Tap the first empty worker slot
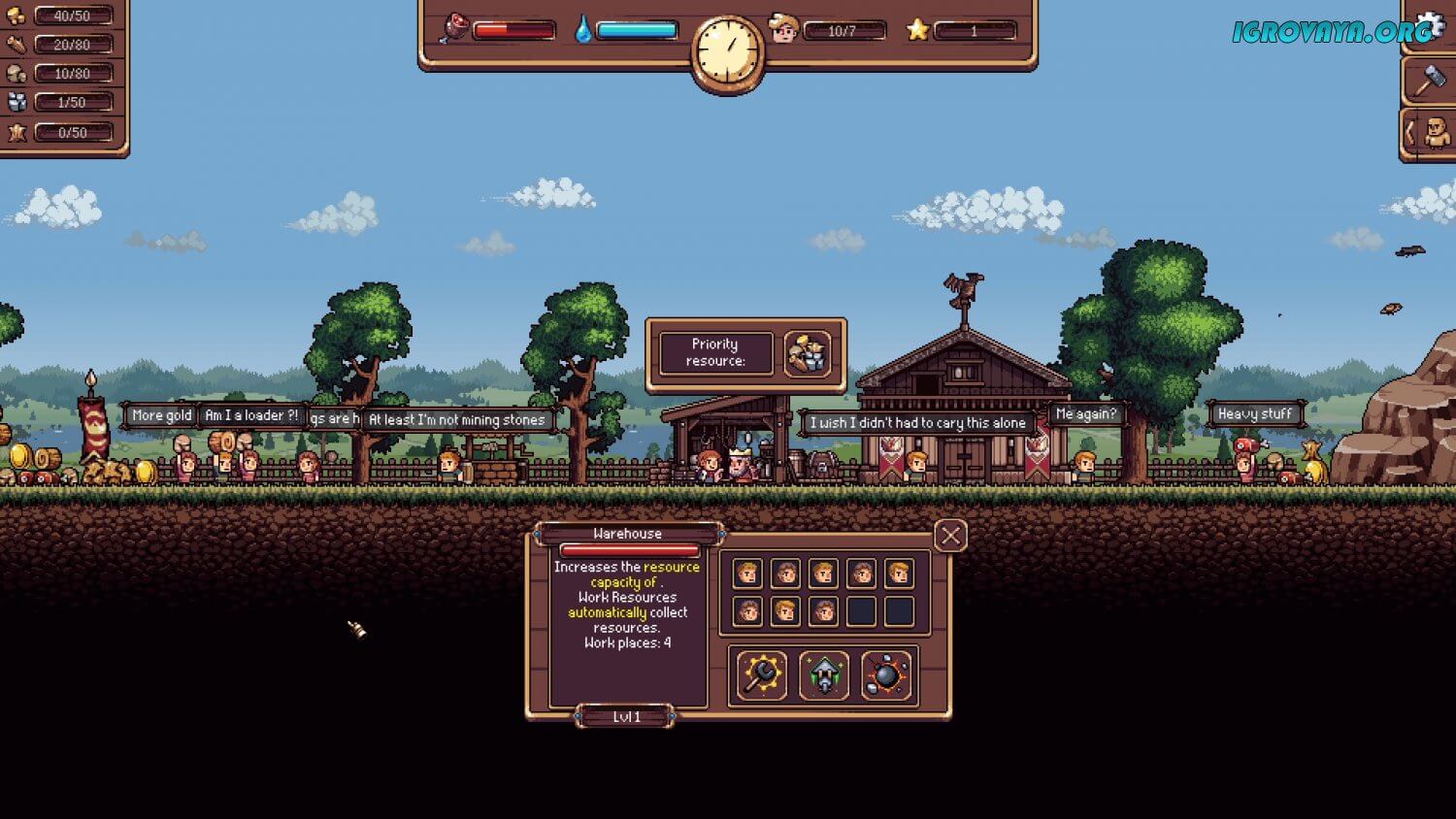 [861, 611]
